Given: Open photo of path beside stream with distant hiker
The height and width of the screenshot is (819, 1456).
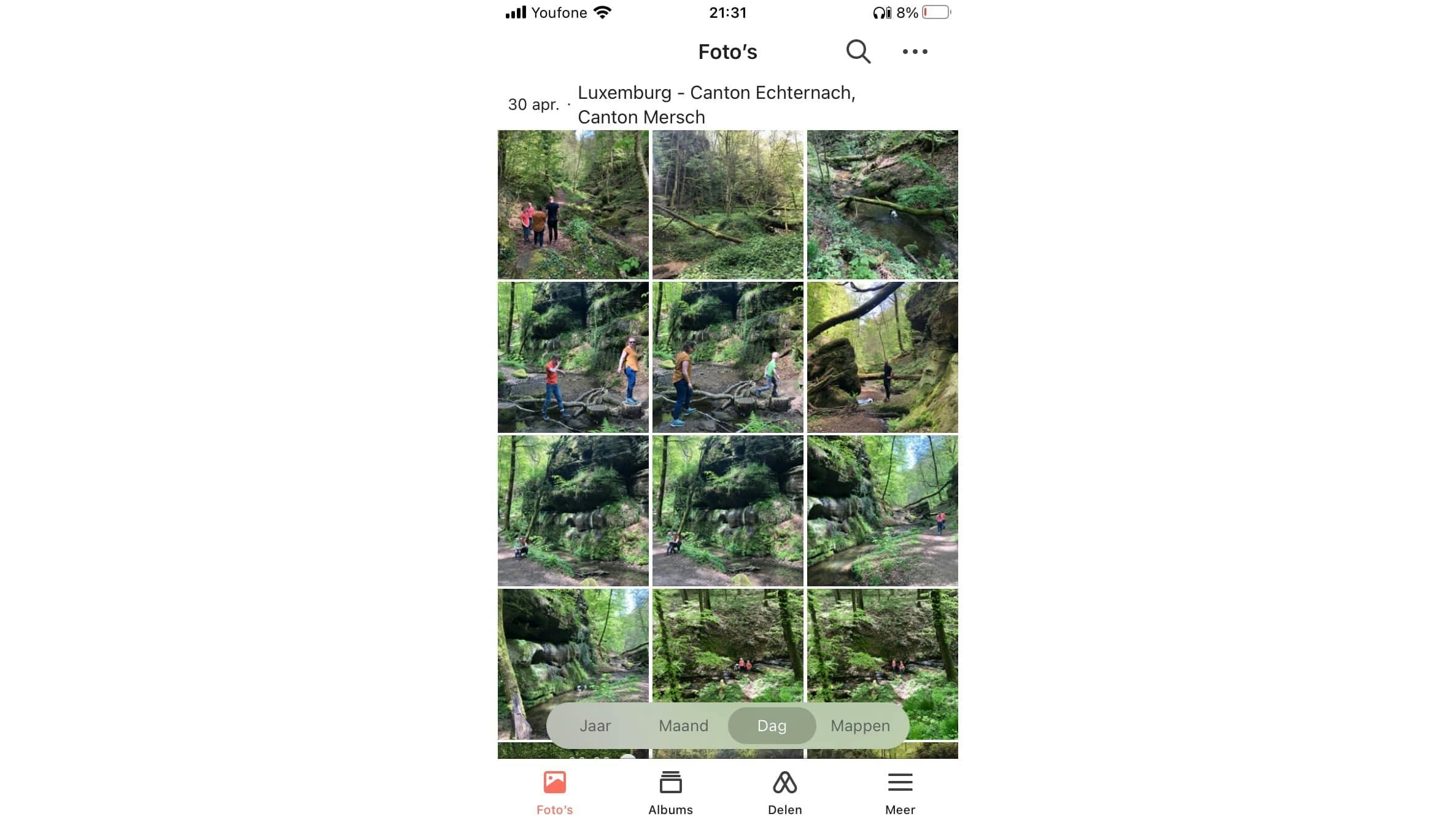Looking at the screenshot, I should pos(882,511).
